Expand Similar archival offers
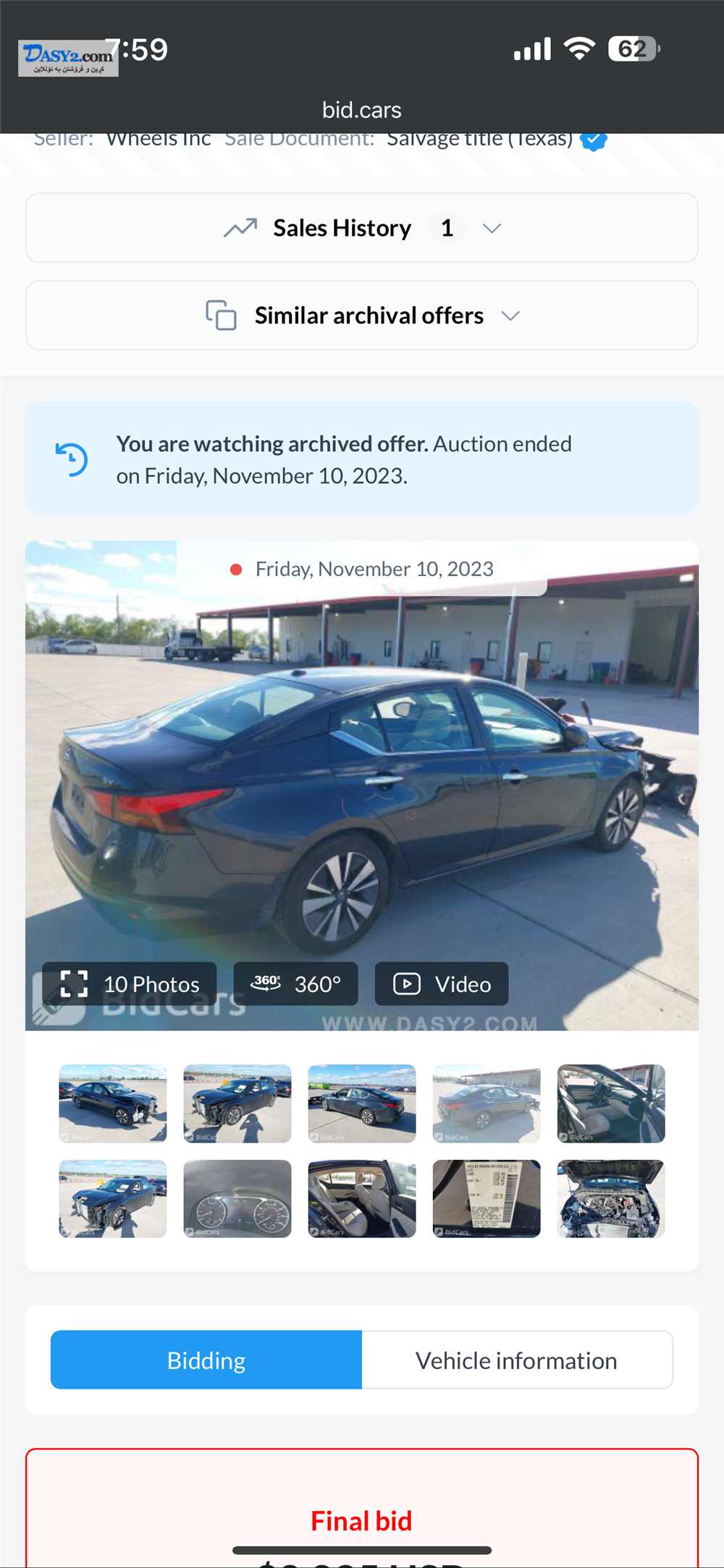This screenshot has height=1568, width=724. 362,315
